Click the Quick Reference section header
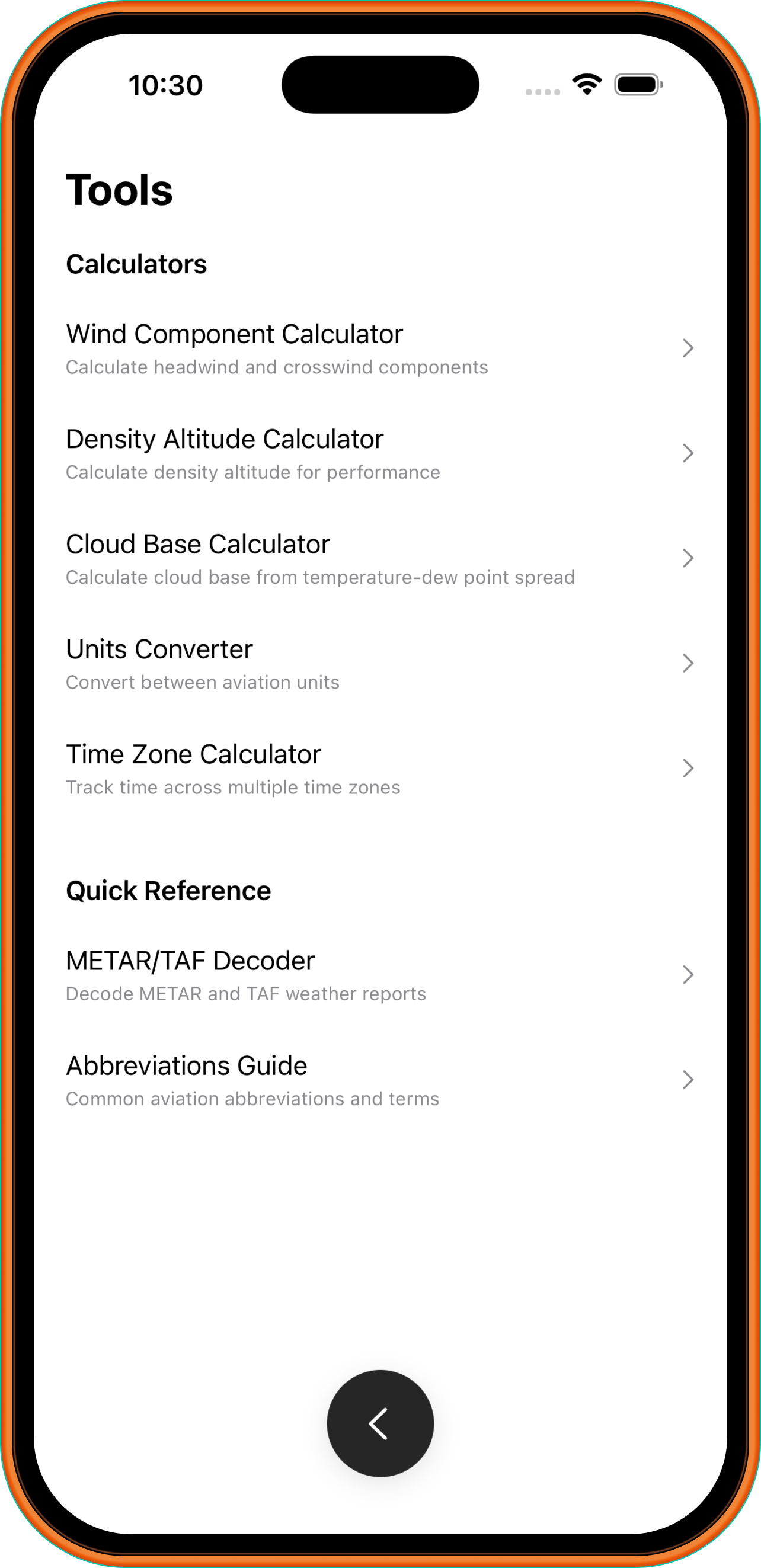 tap(168, 891)
